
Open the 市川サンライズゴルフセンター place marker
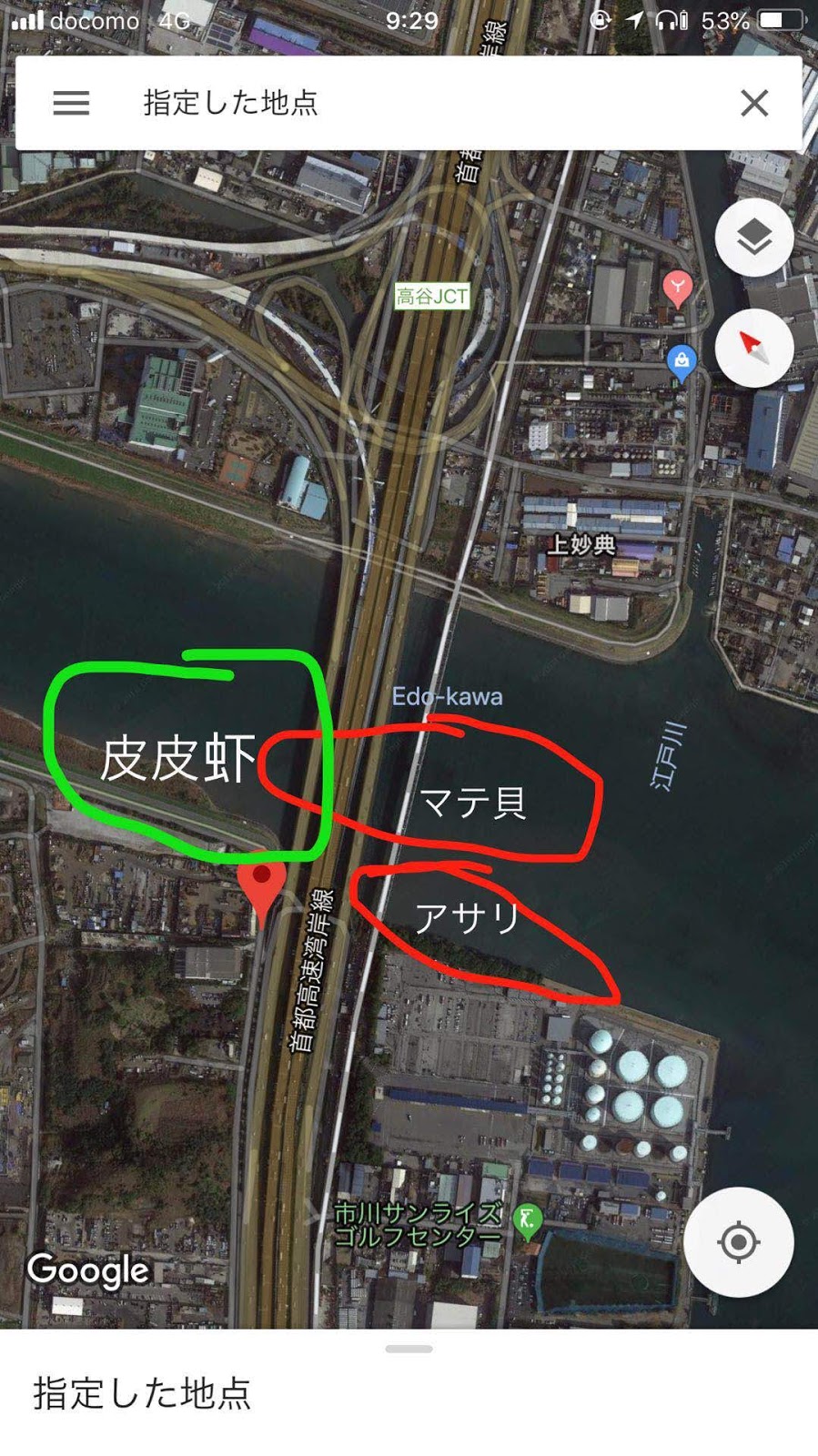pos(528,1219)
